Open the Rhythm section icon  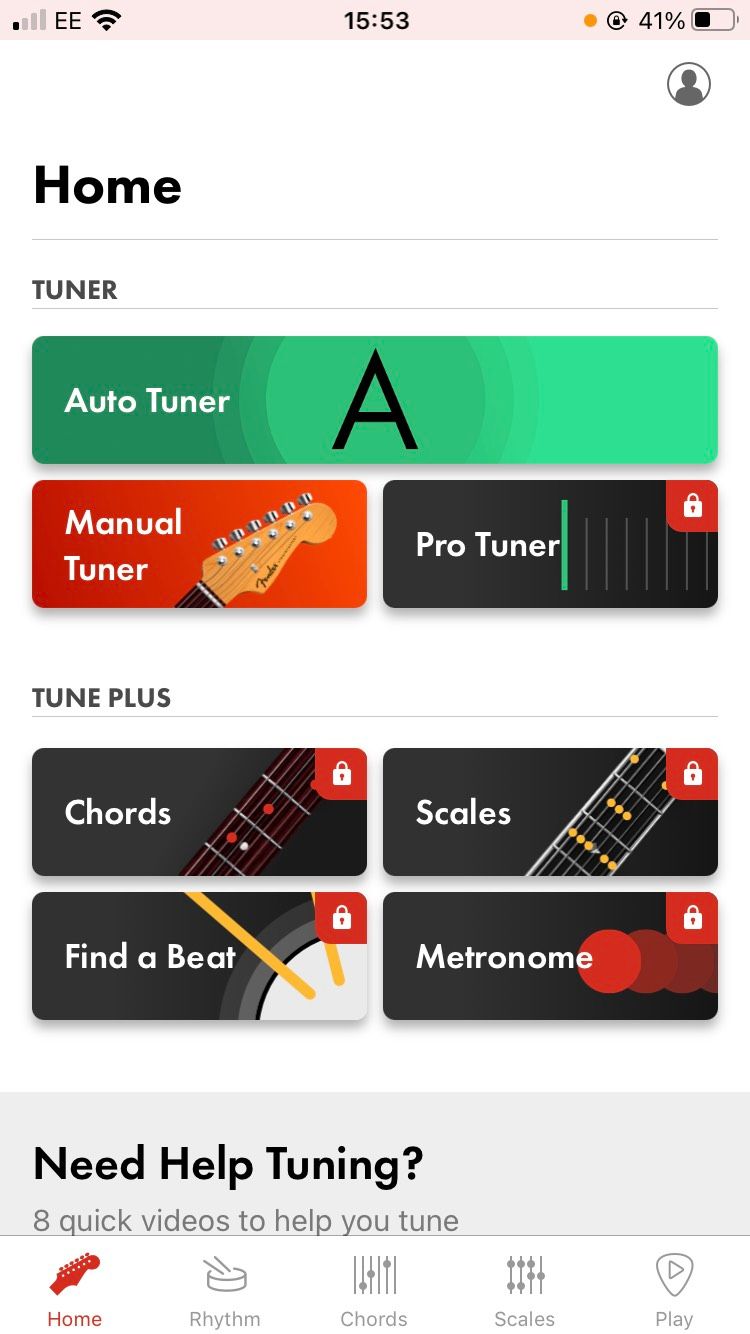[224, 1275]
